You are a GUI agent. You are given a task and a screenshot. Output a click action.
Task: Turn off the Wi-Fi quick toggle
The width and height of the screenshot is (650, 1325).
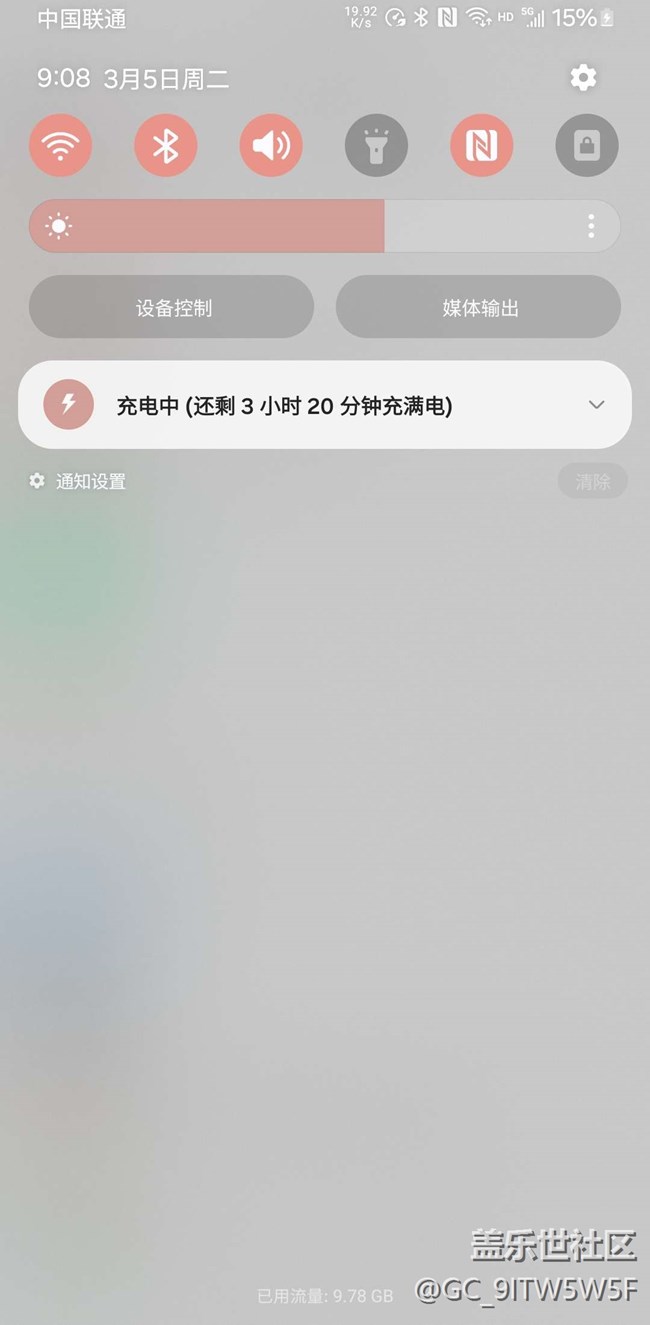pos(61,146)
